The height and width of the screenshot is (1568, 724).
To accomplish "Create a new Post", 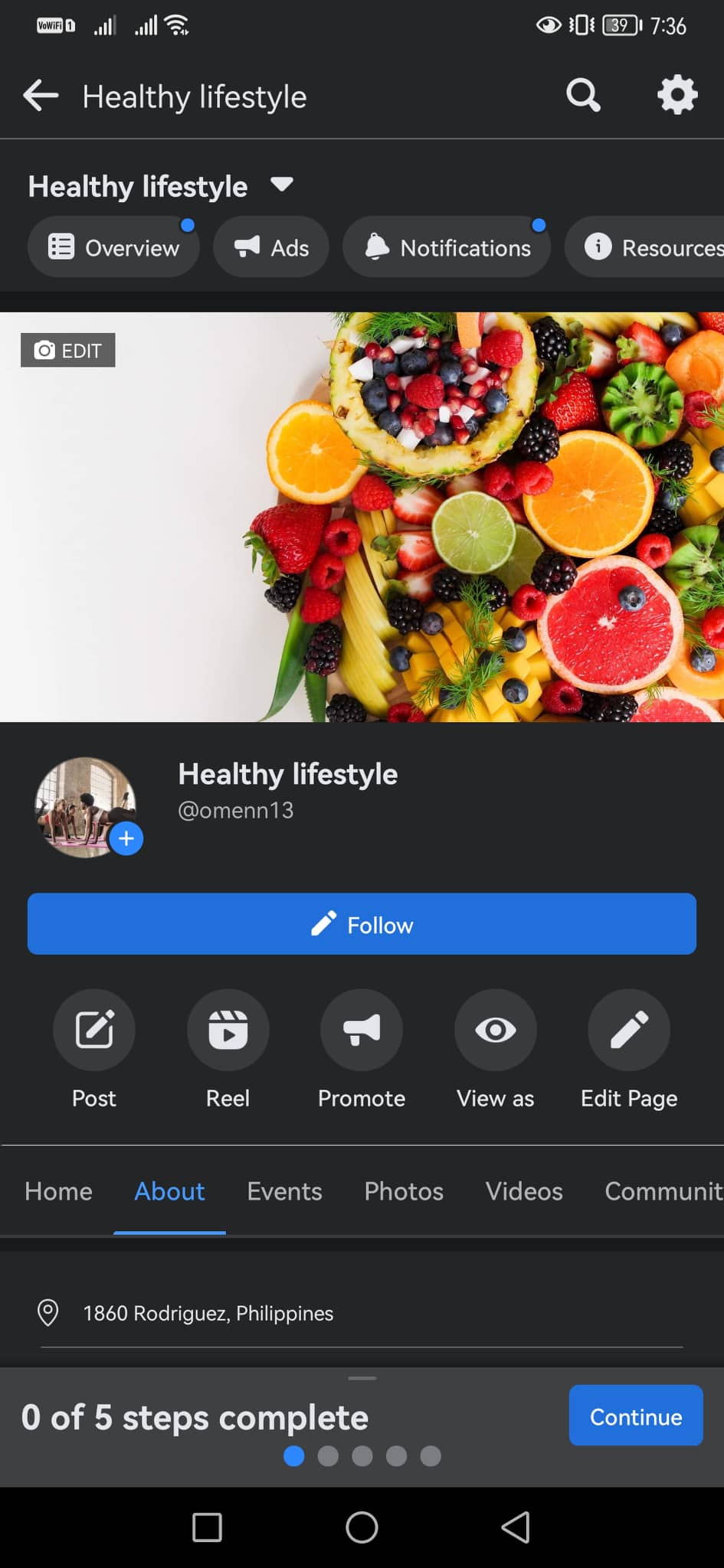I will (94, 1030).
